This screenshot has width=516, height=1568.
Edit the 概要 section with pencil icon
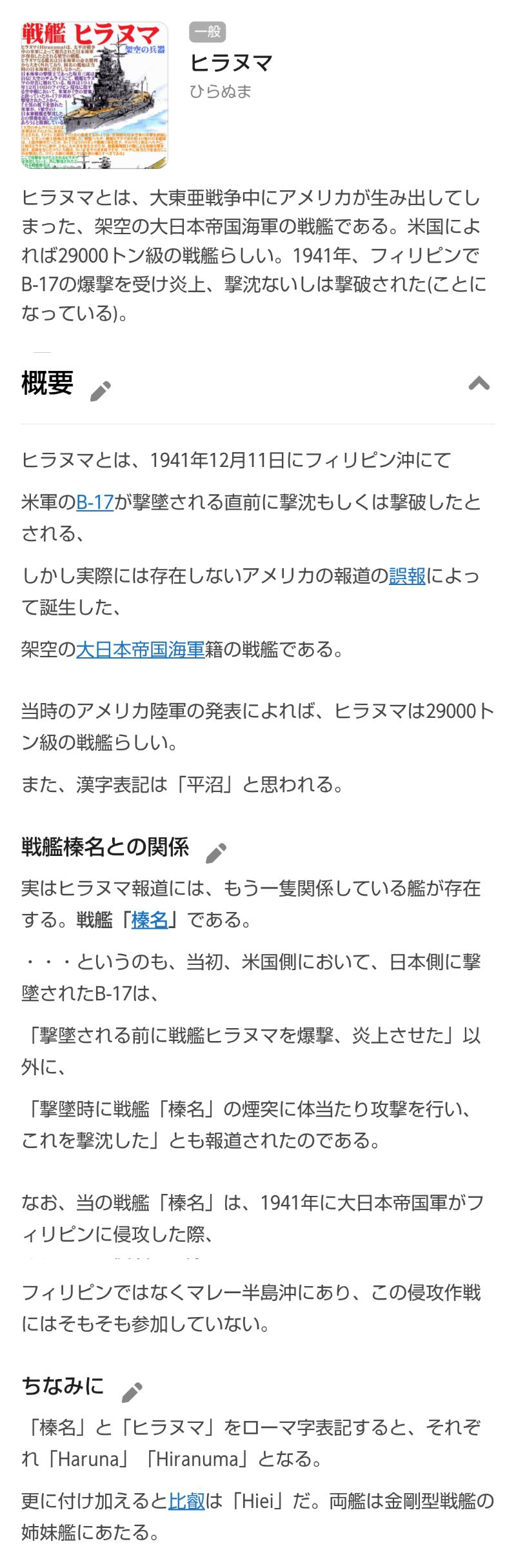[x=101, y=391]
